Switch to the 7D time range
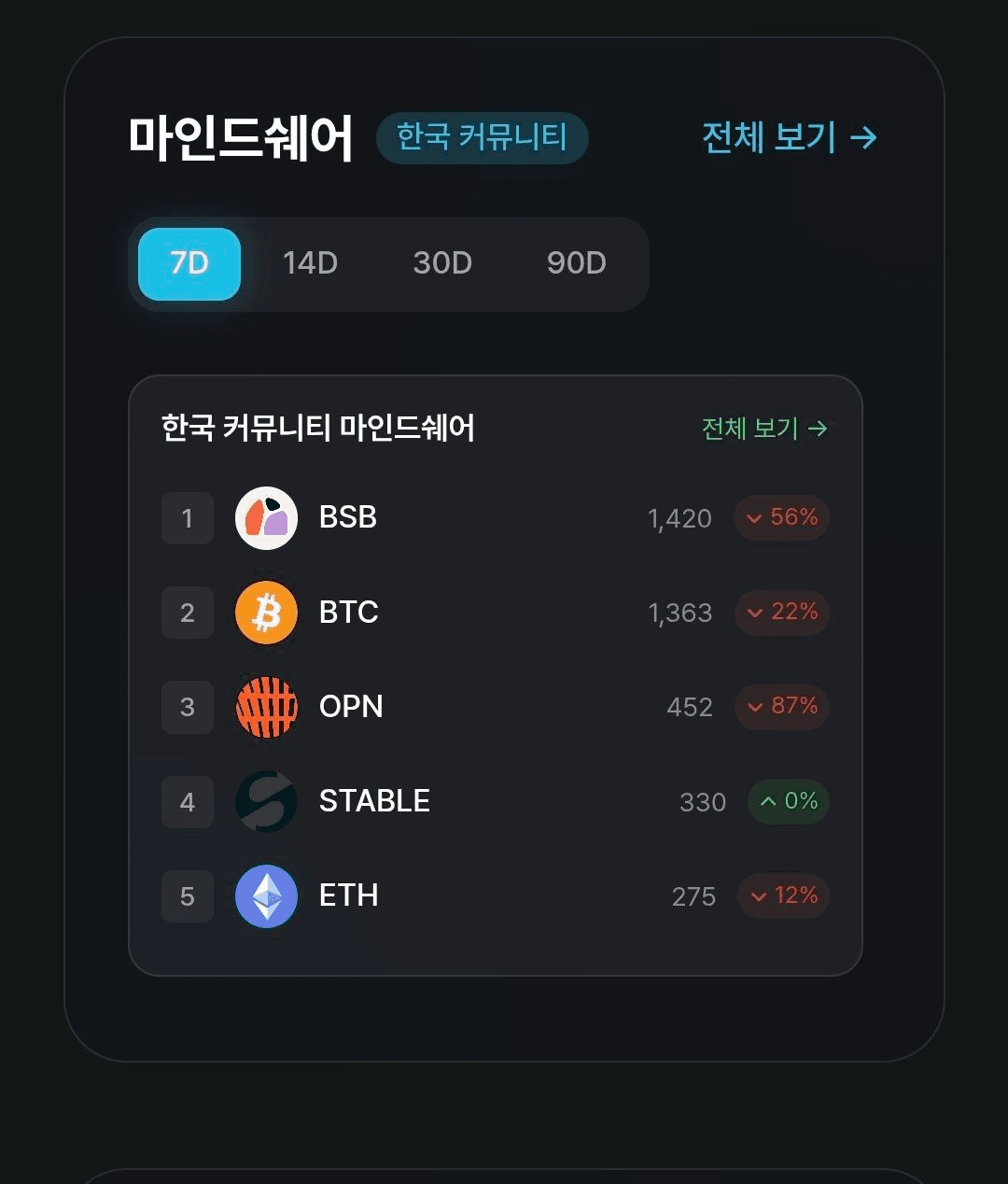This screenshot has width=1008, height=1184. click(x=189, y=264)
